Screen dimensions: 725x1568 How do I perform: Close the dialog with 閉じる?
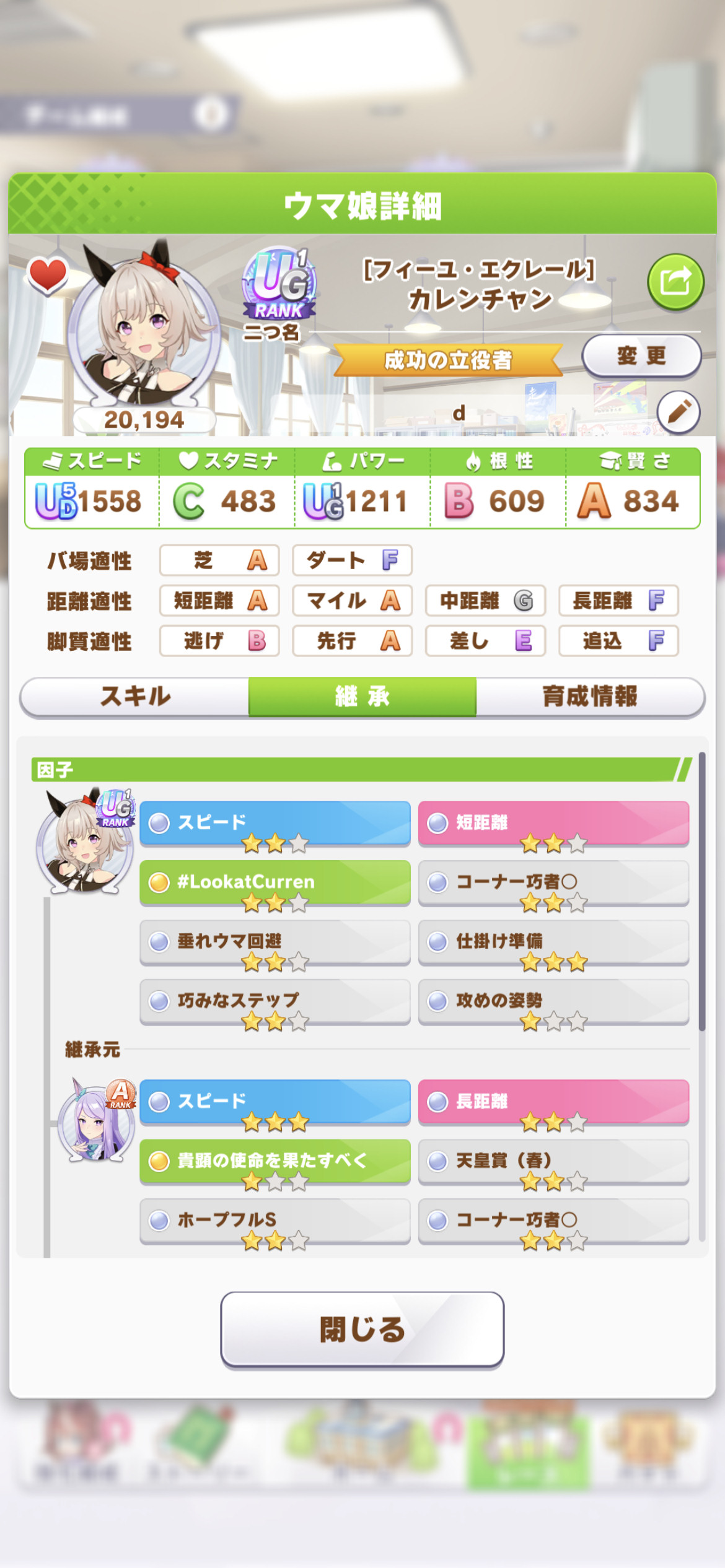[362, 1329]
